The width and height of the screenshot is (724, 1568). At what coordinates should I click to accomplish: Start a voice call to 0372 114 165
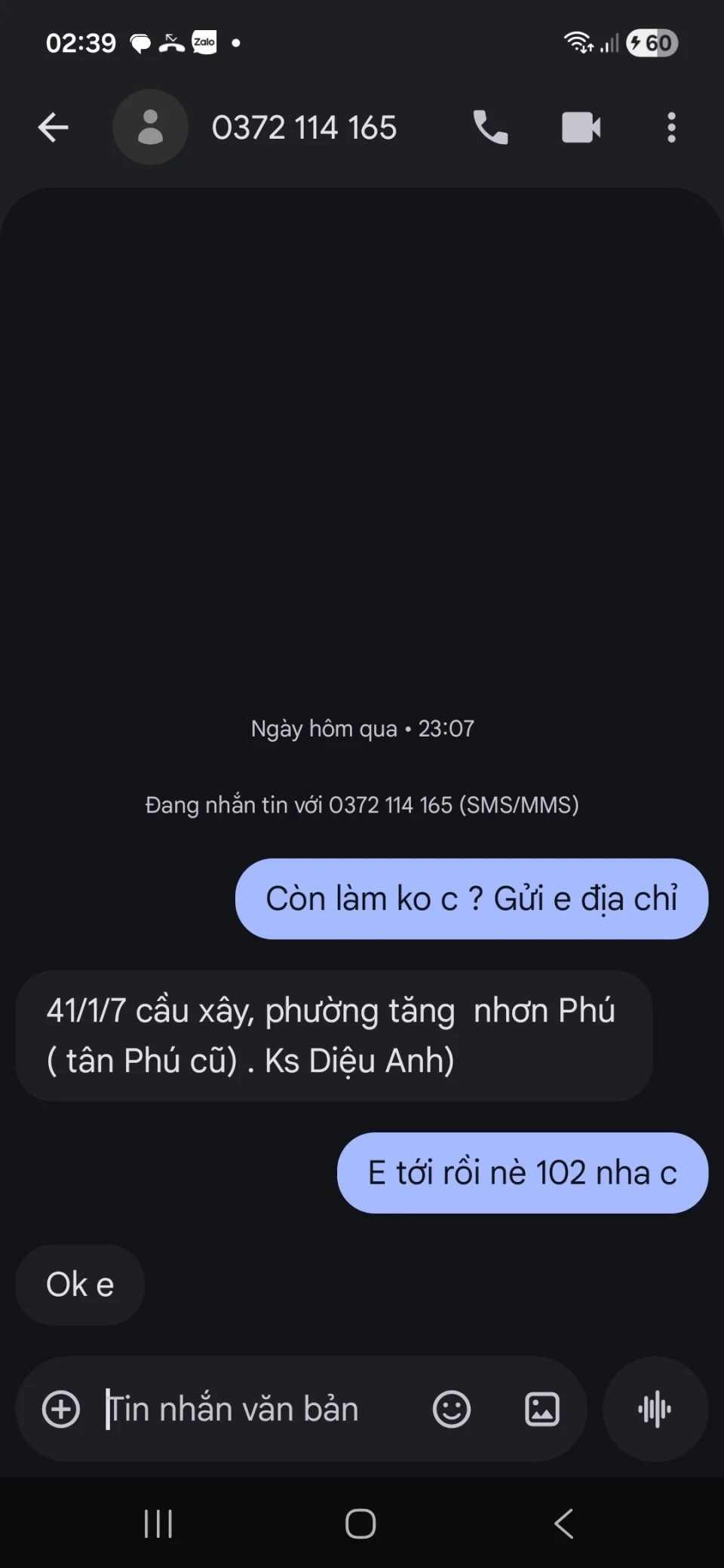click(x=490, y=127)
